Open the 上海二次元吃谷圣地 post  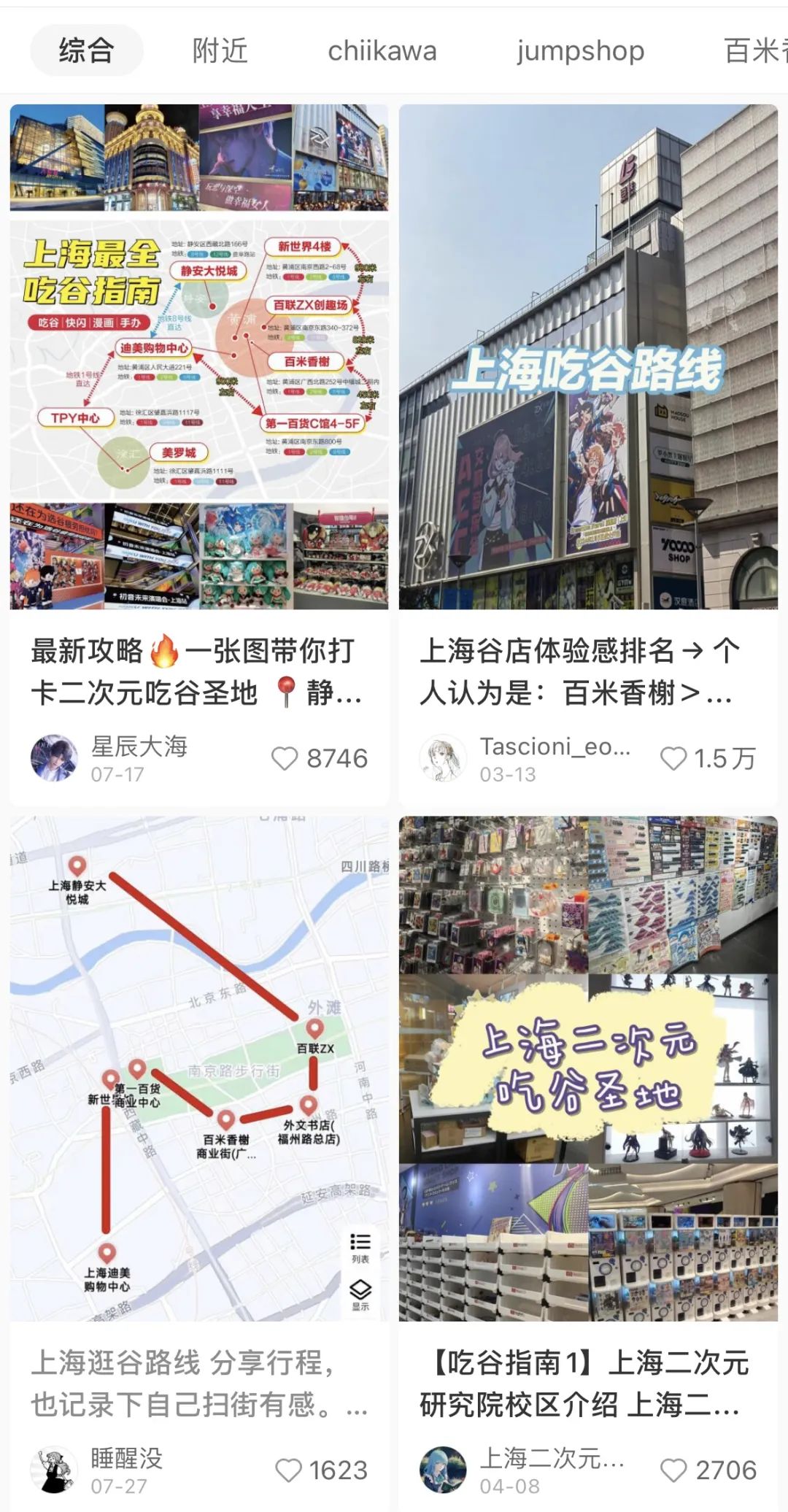(588, 1068)
